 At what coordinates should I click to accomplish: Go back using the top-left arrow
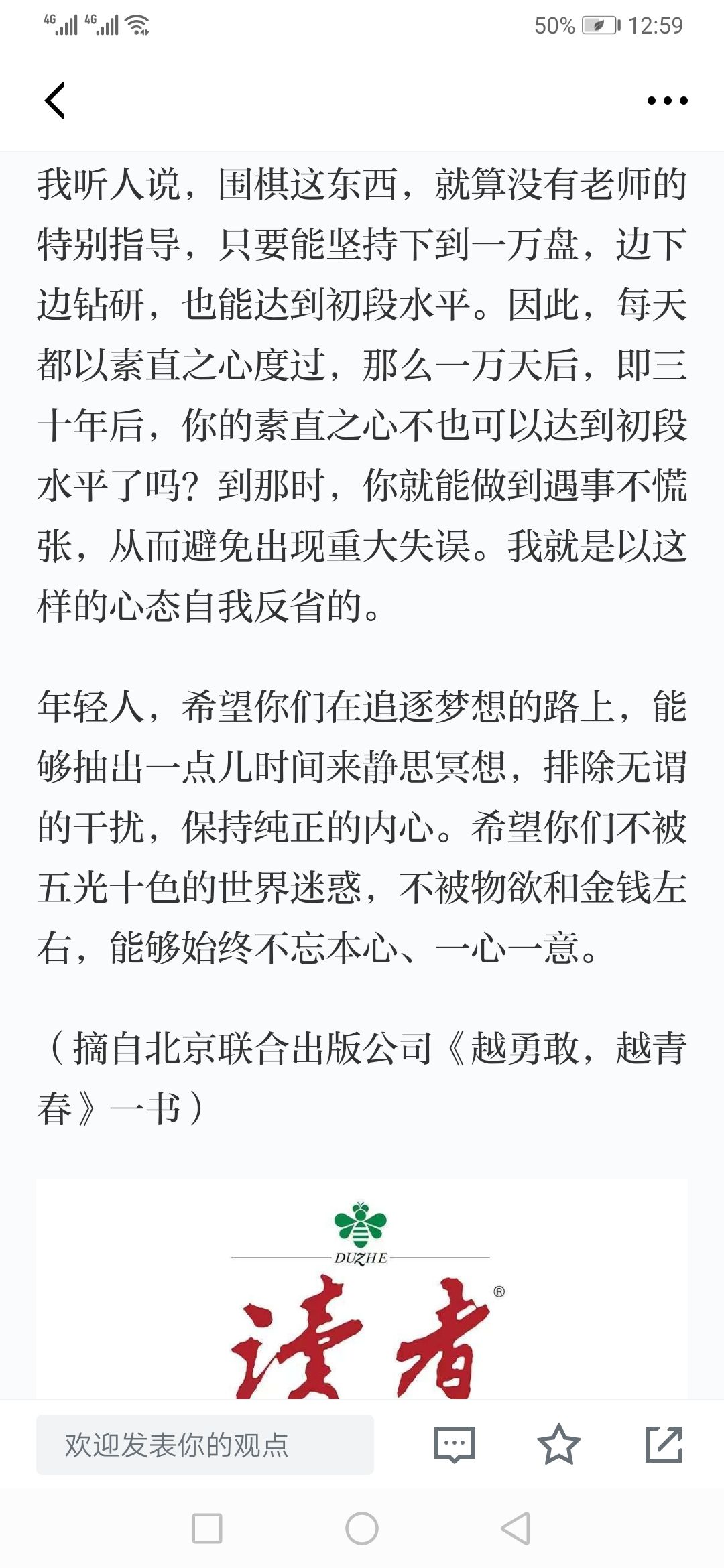(55, 101)
